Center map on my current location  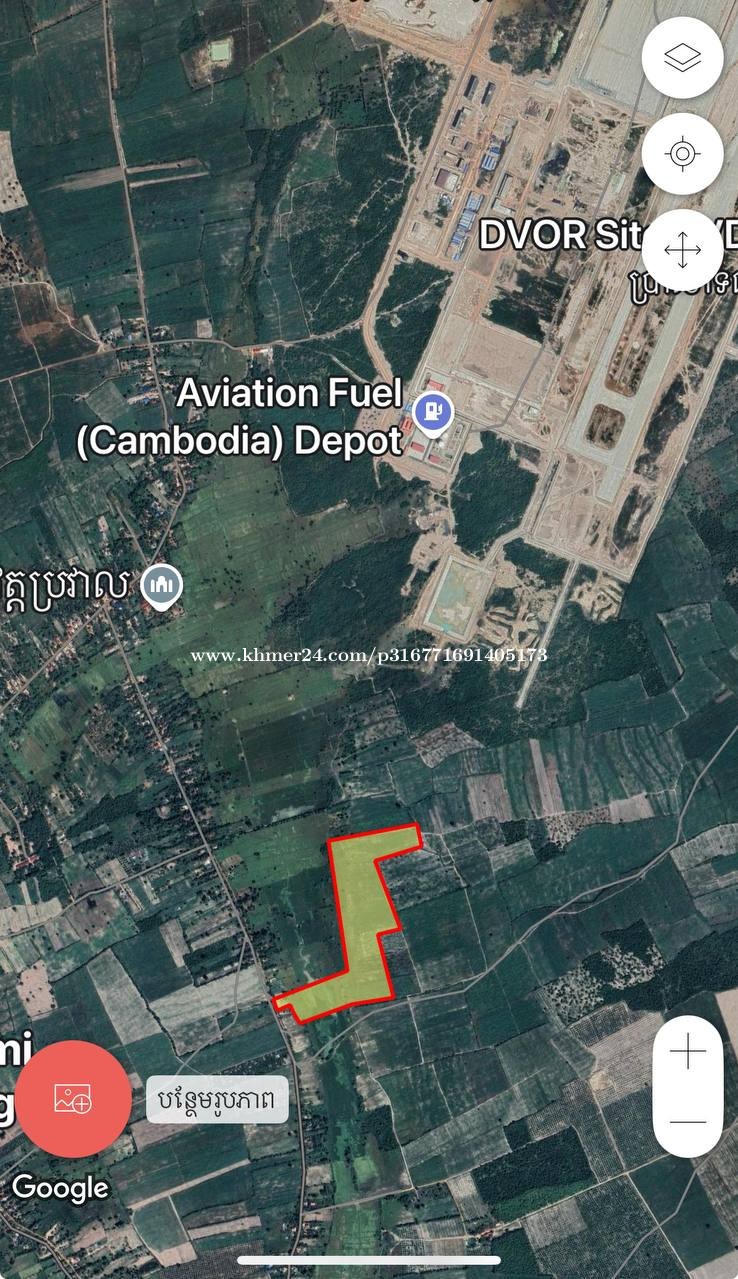pos(683,154)
